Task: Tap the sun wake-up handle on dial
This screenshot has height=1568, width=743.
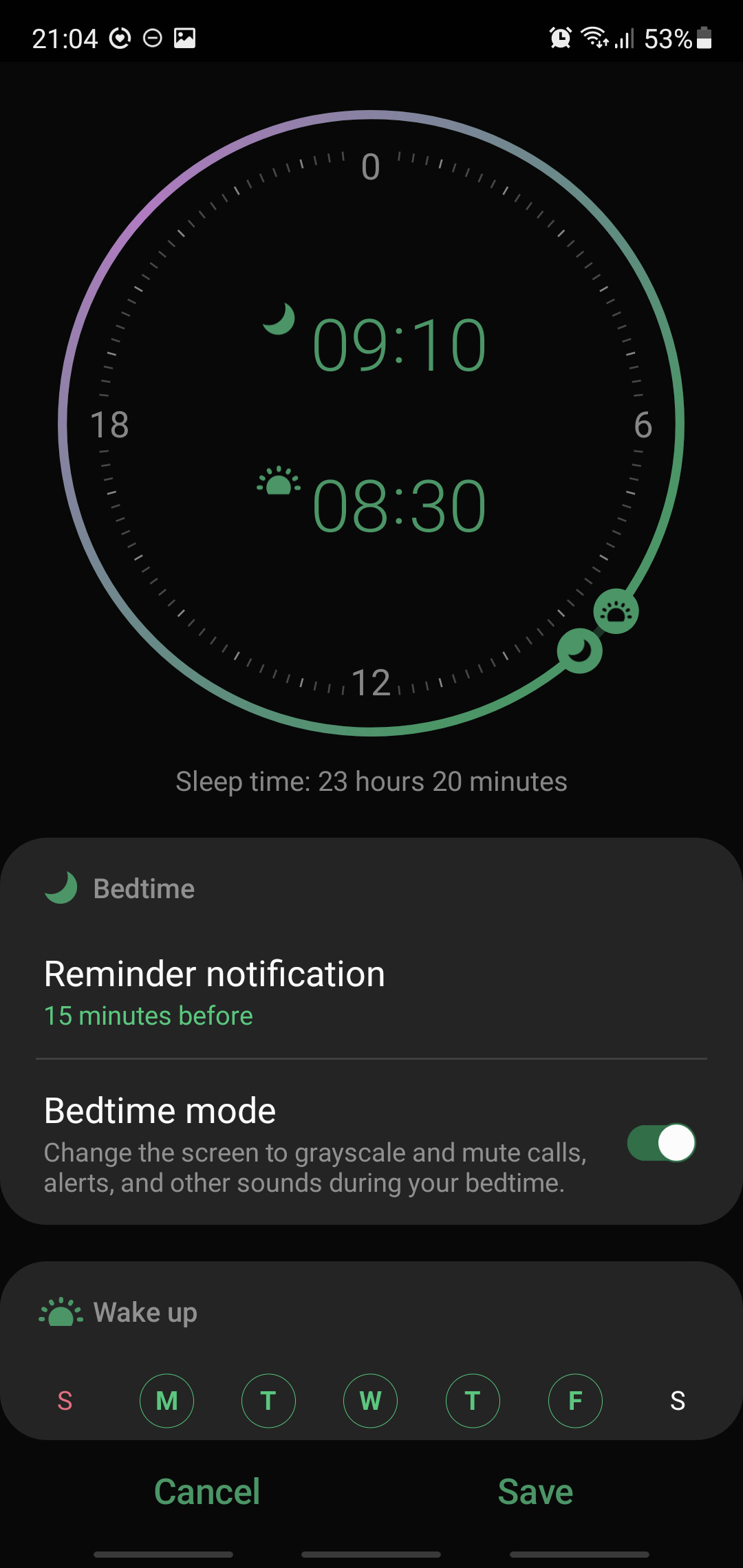Action: 616,611
